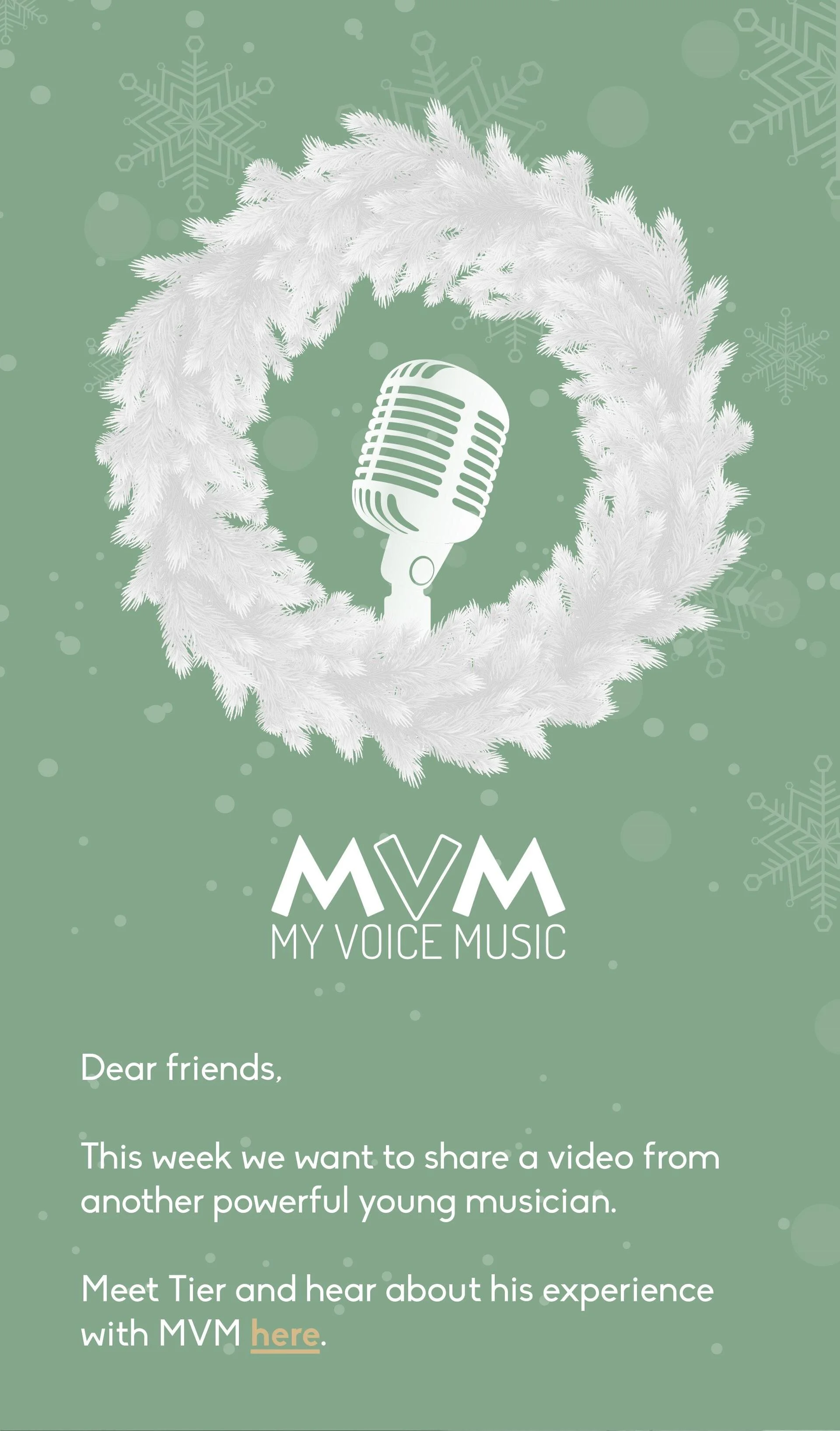
Task: Open the underlined "here" link for Tier's video
Action: 285,1335
